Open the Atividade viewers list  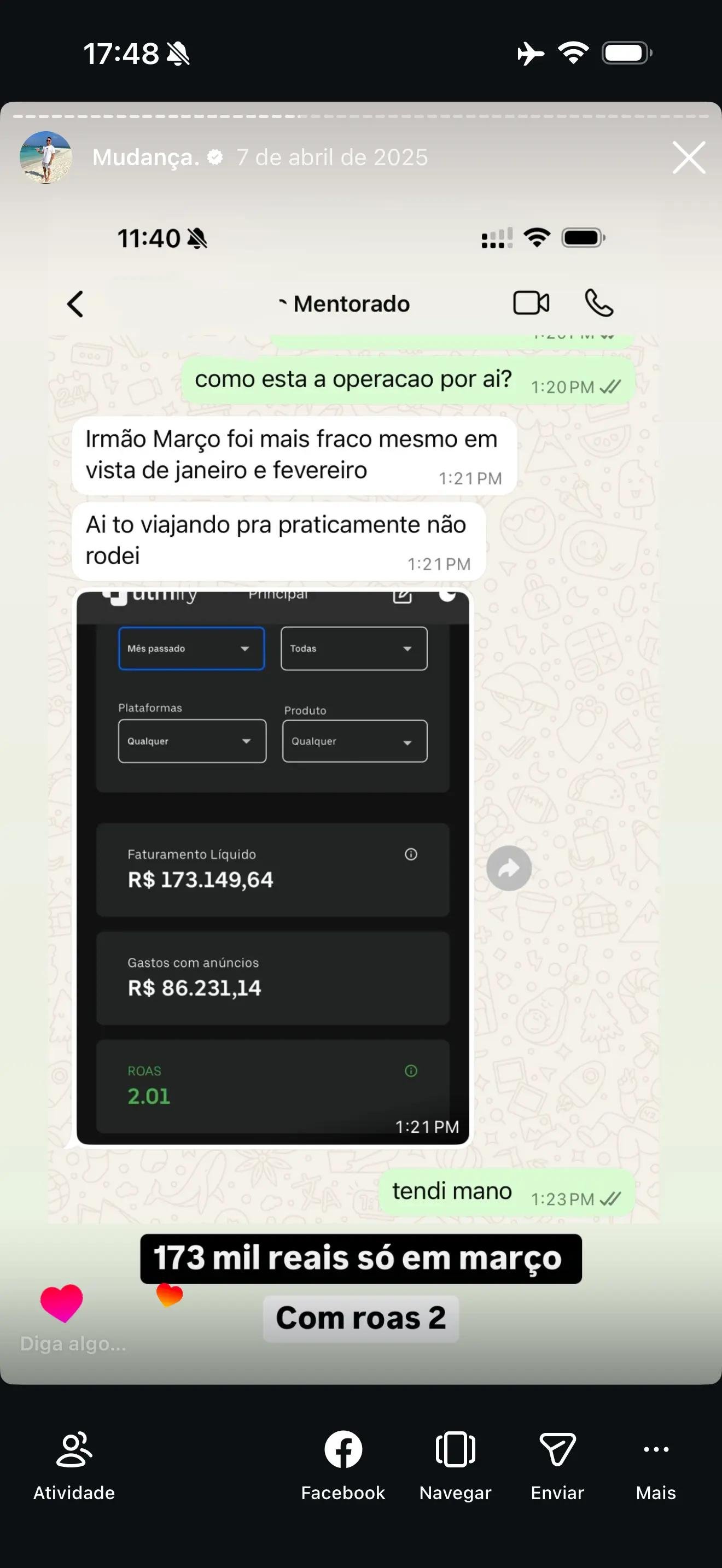74,1465
